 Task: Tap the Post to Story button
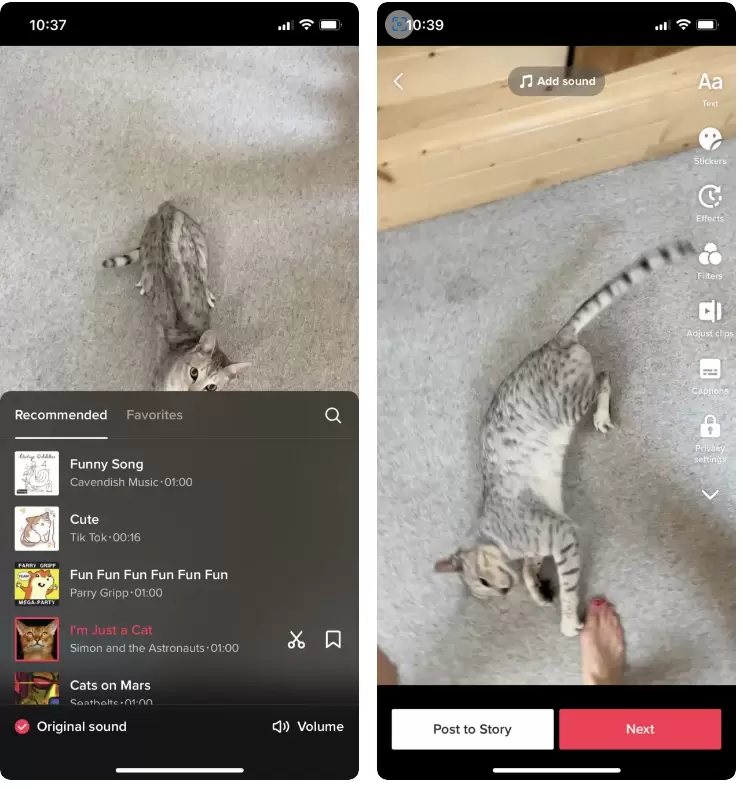coord(472,729)
